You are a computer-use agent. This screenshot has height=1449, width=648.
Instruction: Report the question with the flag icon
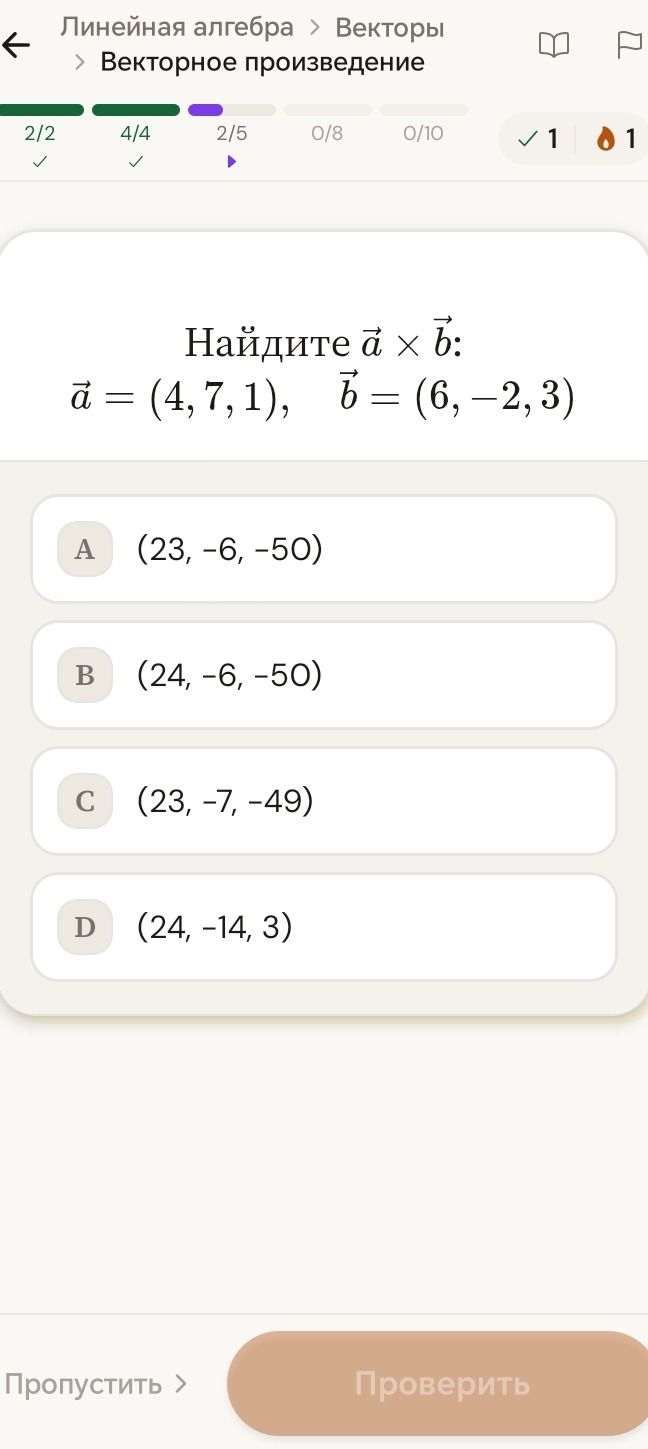pyautogui.click(x=629, y=45)
